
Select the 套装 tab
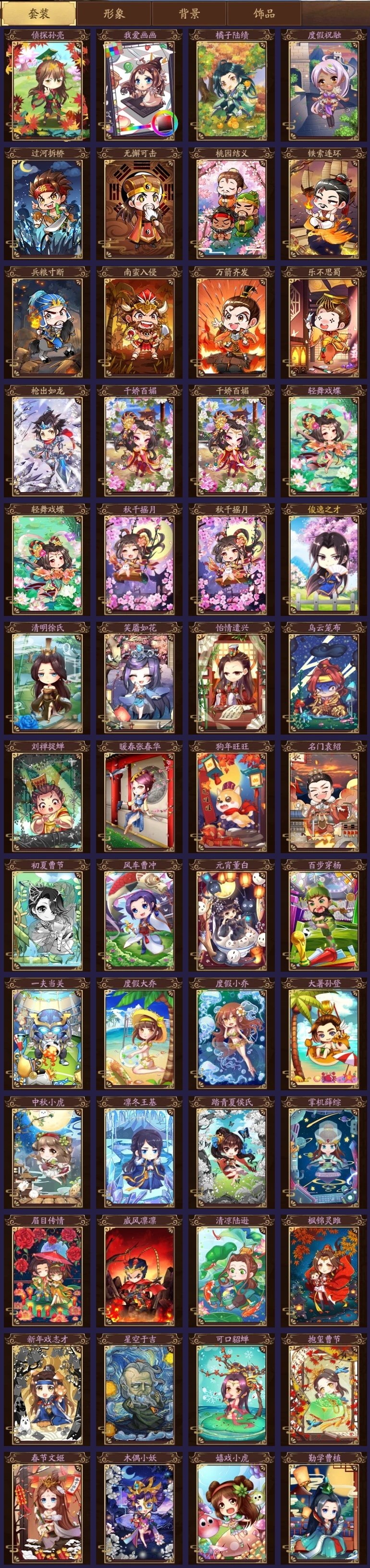click(39, 13)
